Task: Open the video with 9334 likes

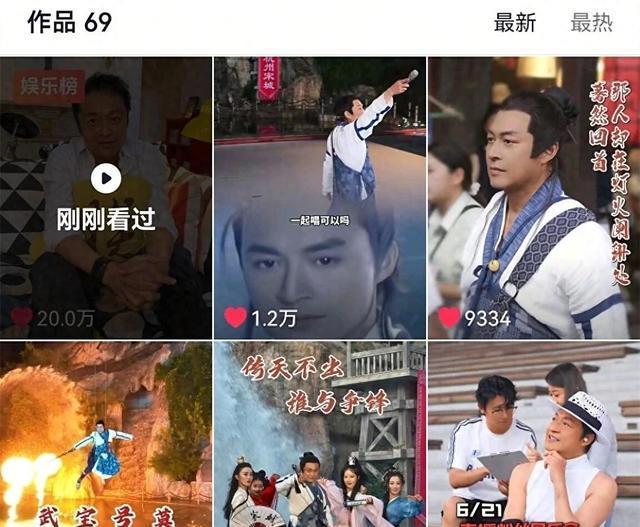Action: tap(533, 197)
